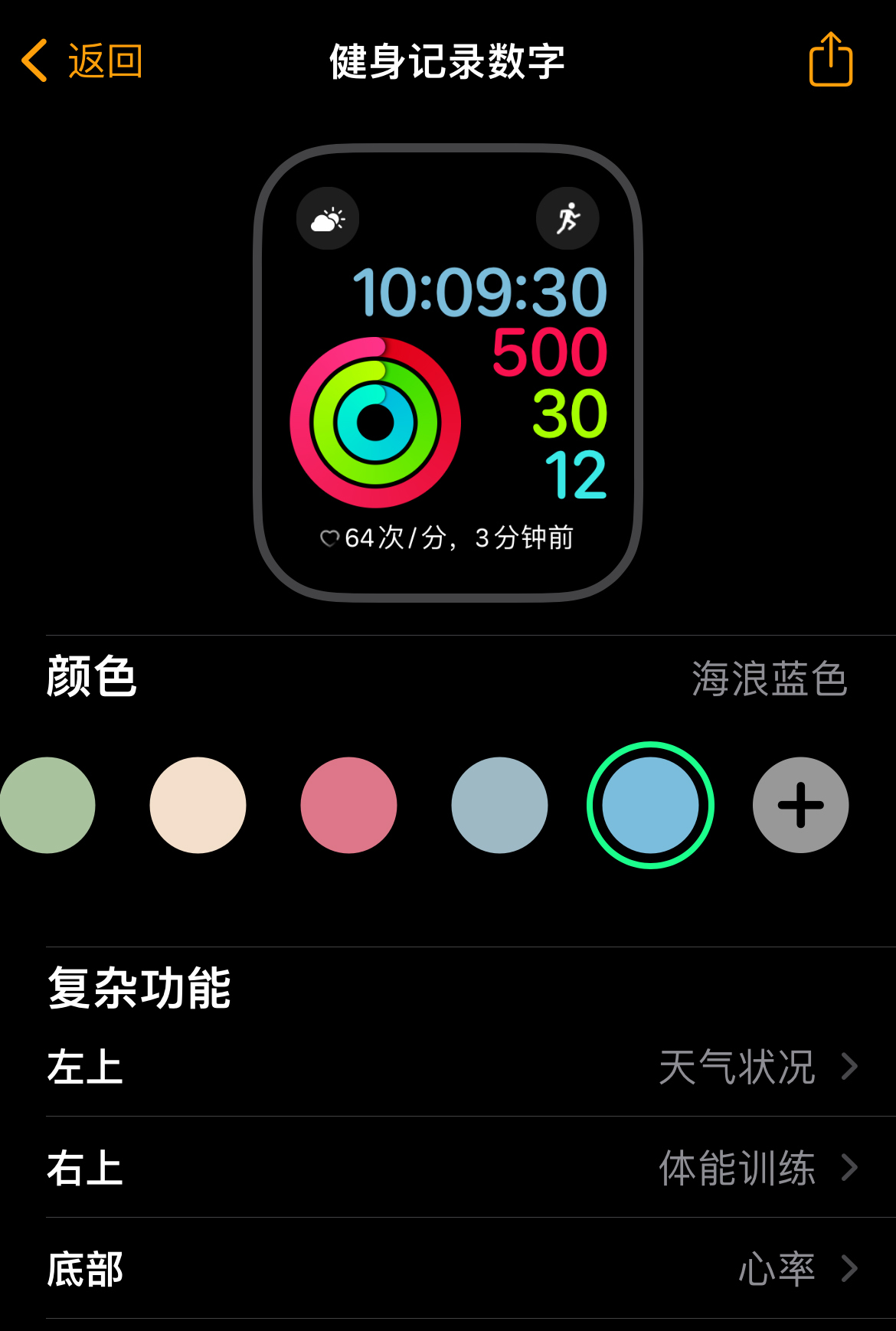Tap the watch face preview

pos(448,373)
